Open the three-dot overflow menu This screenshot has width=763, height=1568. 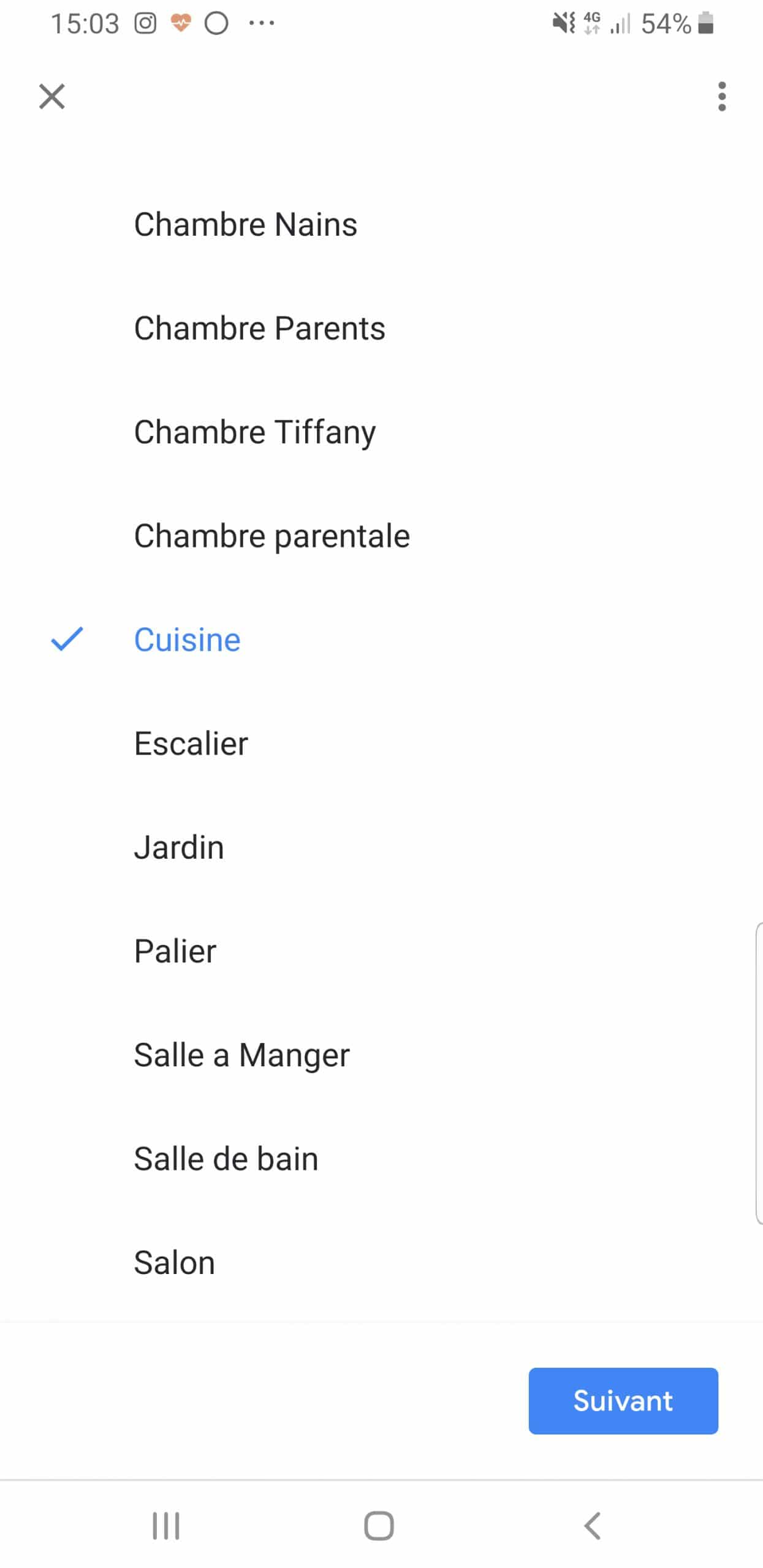pyautogui.click(x=721, y=97)
